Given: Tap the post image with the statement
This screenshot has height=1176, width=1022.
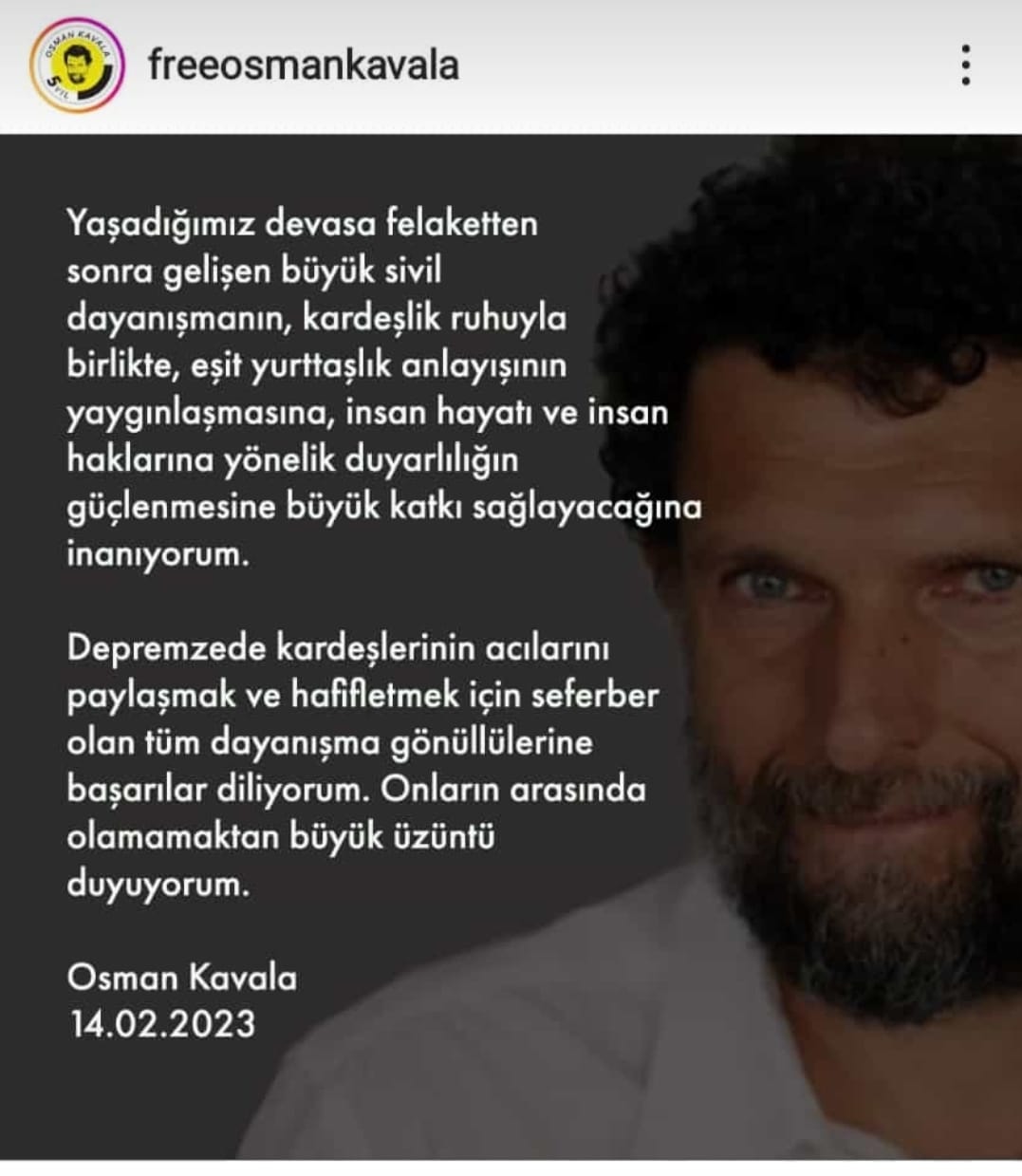Looking at the screenshot, I should point(511,645).
